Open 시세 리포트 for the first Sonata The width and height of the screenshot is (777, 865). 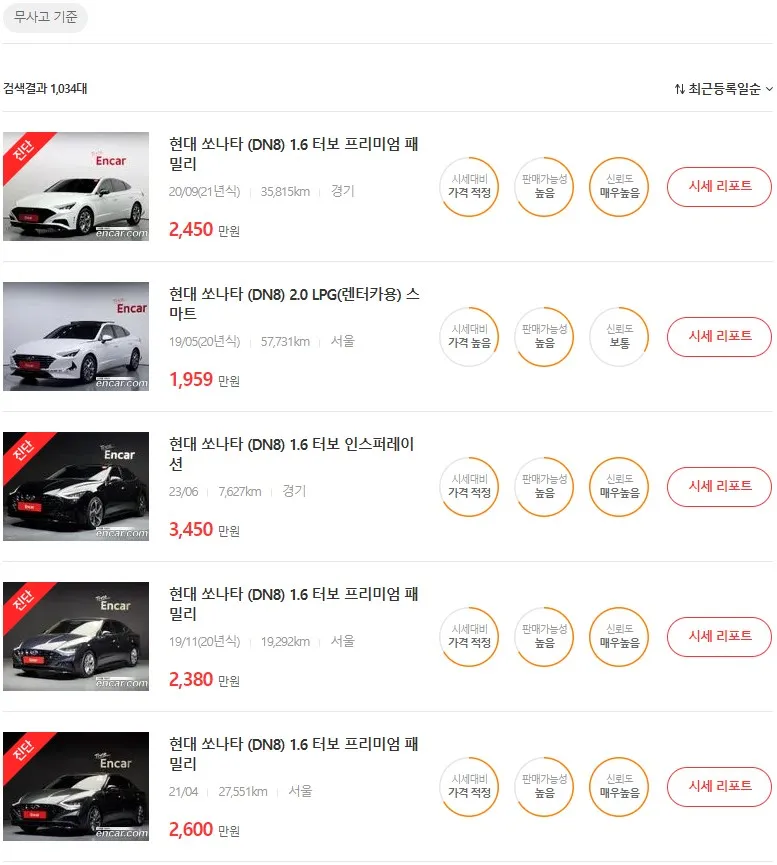pyautogui.click(x=718, y=187)
